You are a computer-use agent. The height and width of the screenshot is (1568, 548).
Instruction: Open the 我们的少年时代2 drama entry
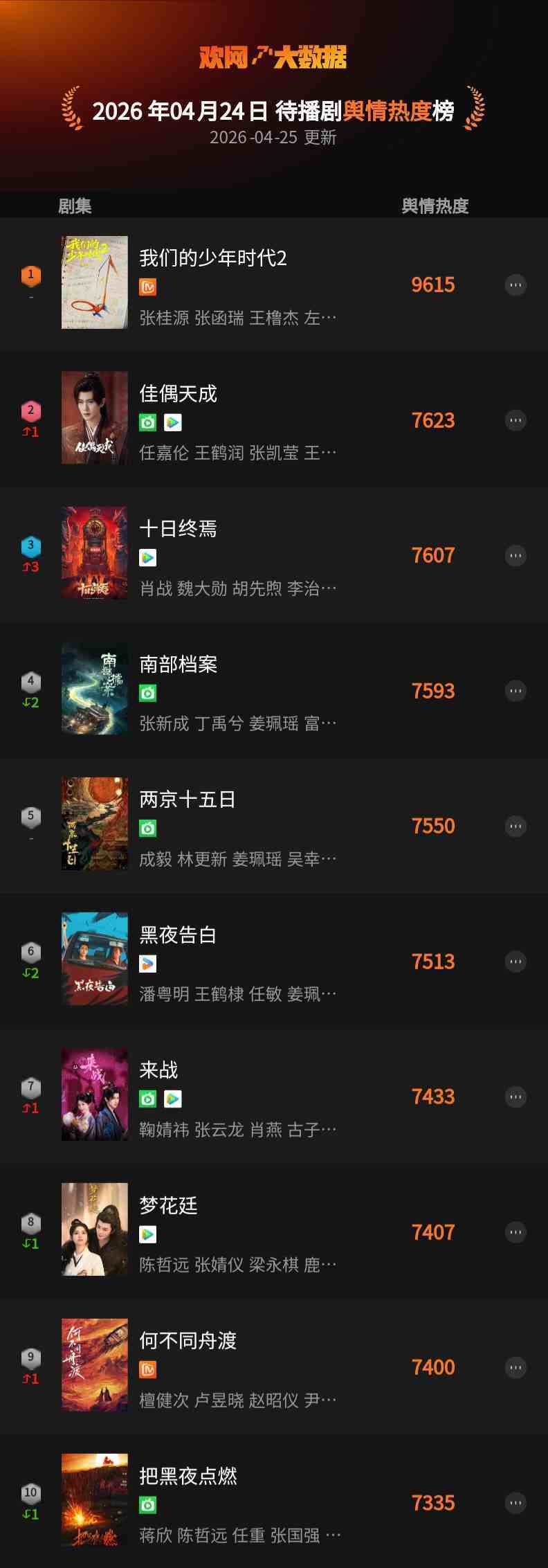point(213,258)
